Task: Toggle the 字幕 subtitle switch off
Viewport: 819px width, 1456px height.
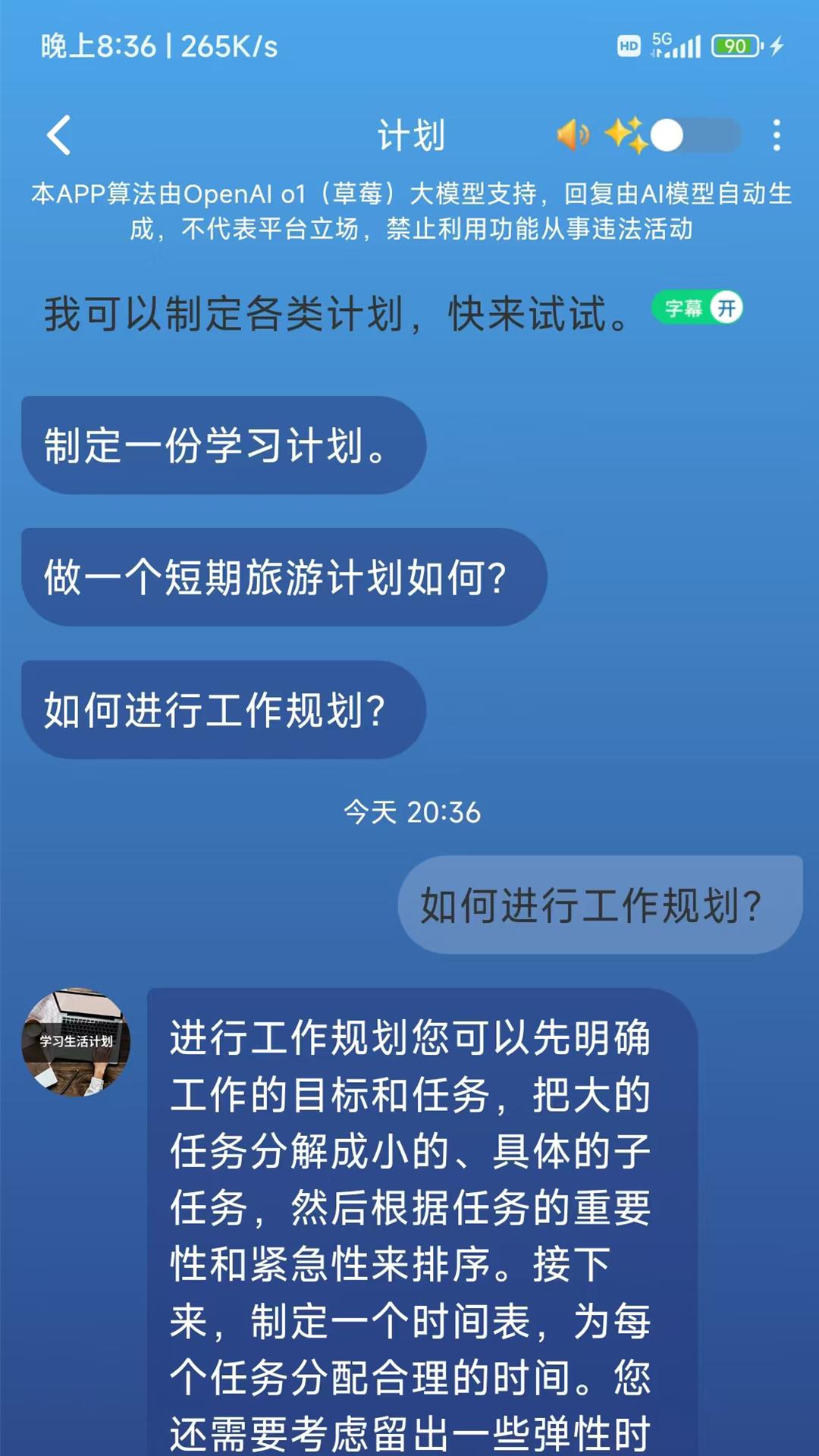Action: point(695,309)
